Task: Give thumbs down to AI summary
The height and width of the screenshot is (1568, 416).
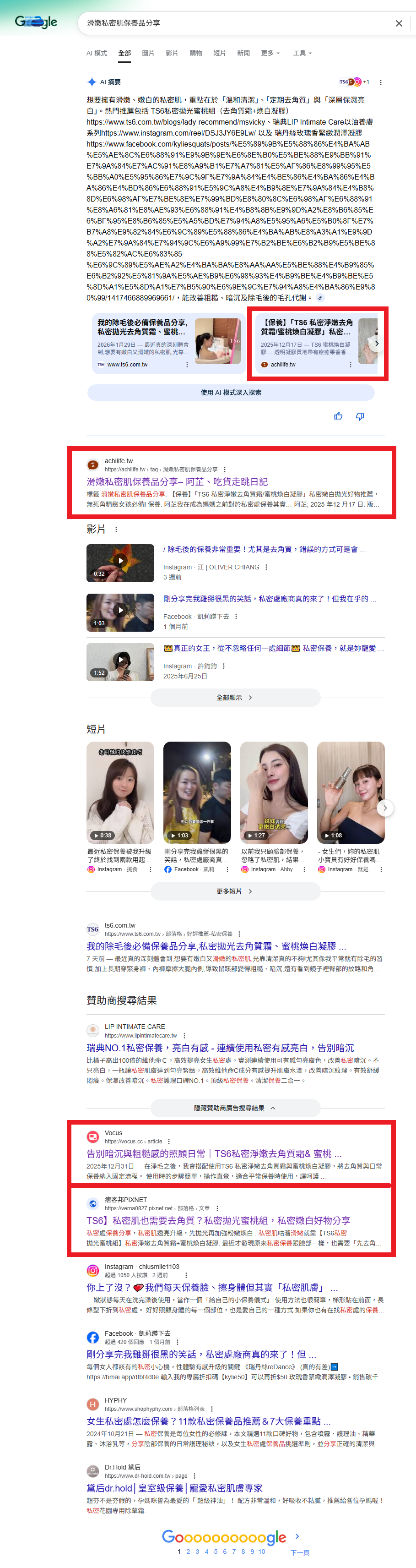Action: coord(360,416)
